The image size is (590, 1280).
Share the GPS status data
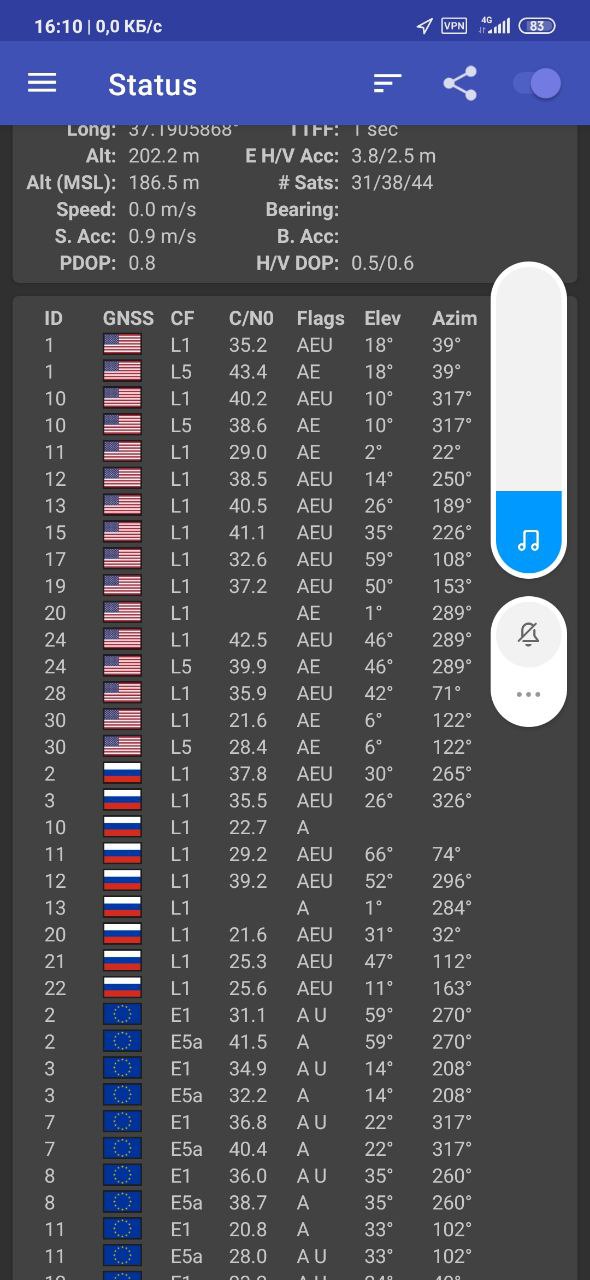460,84
